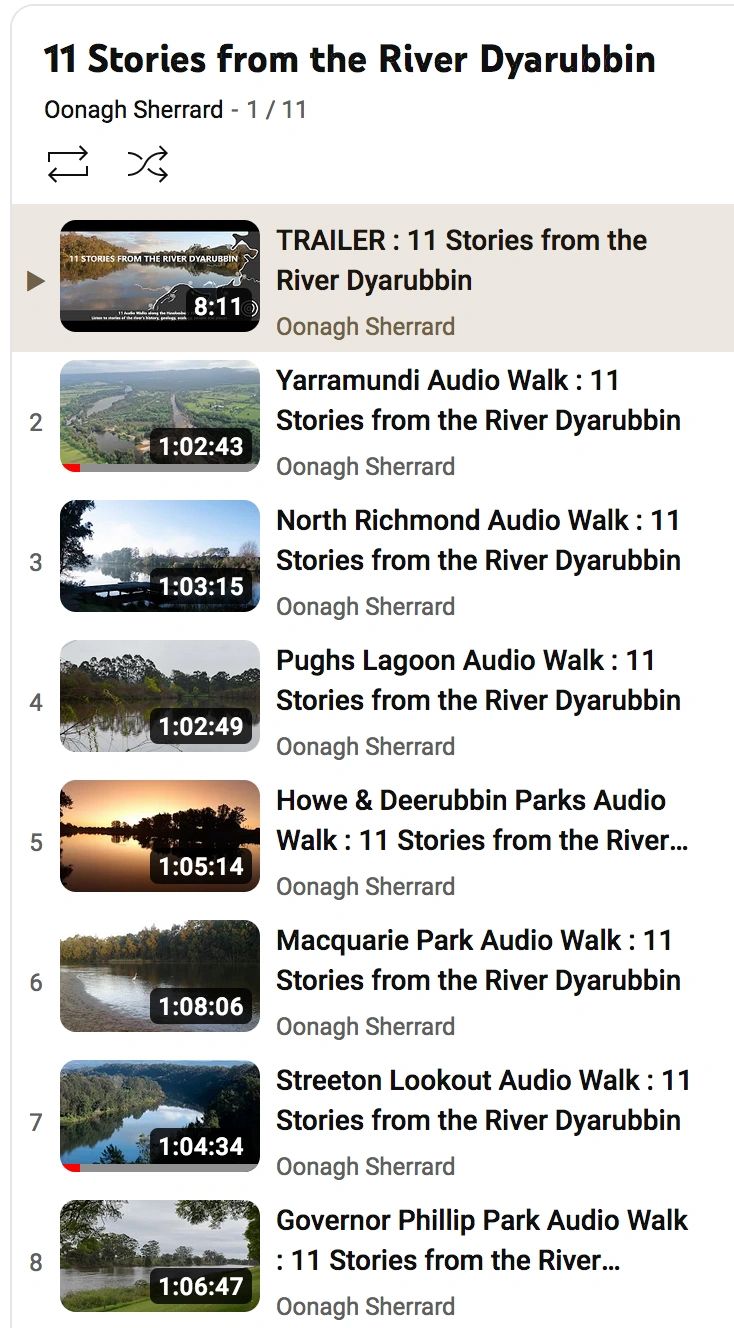Play the TRAILER video
The width and height of the screenshot is (734, 1328).
tap(461, 260)
